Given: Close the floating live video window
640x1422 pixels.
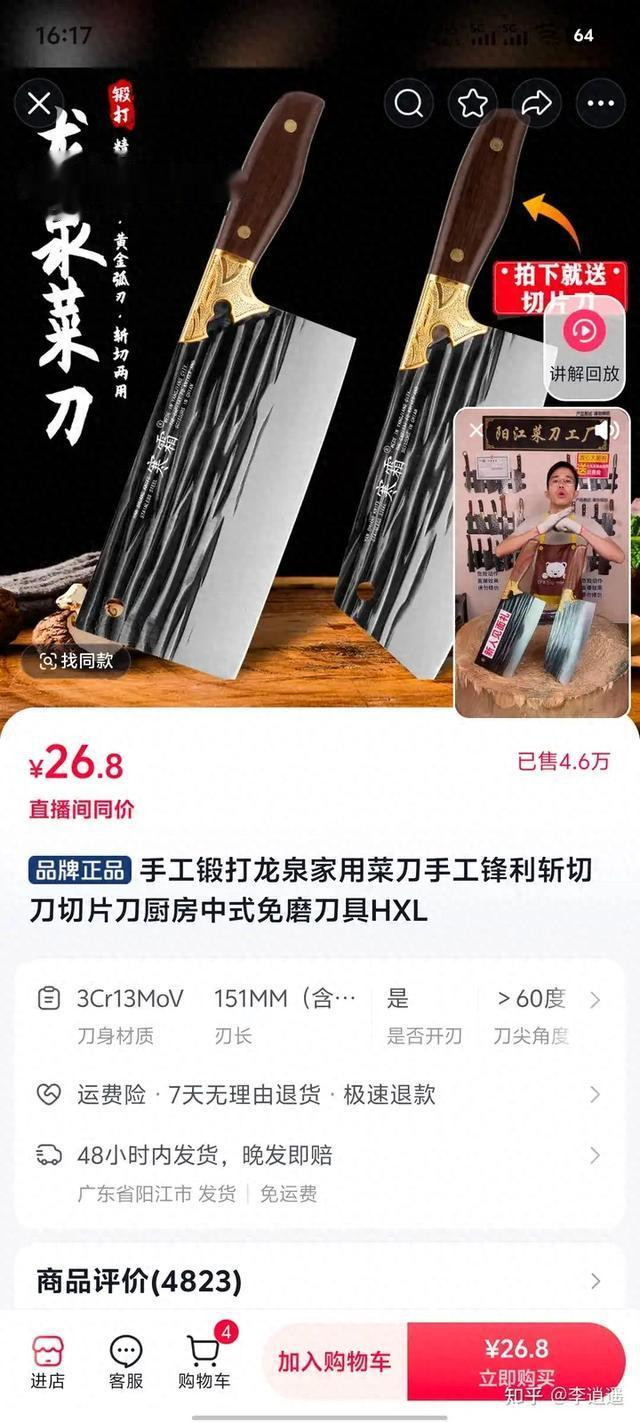Looking at the screenshot, I should click(475, 430).
